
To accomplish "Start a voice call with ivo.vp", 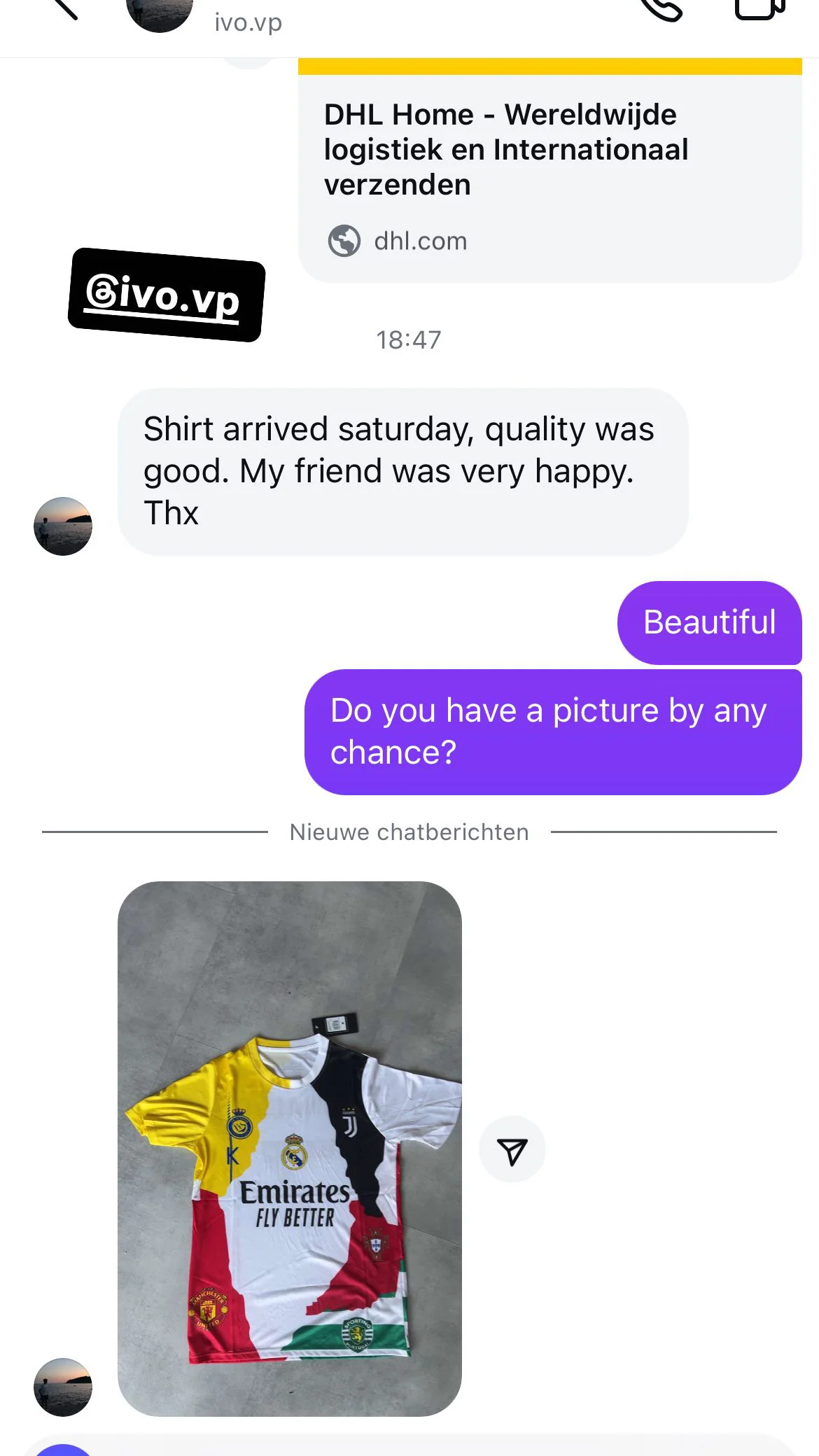I will 661,8.
